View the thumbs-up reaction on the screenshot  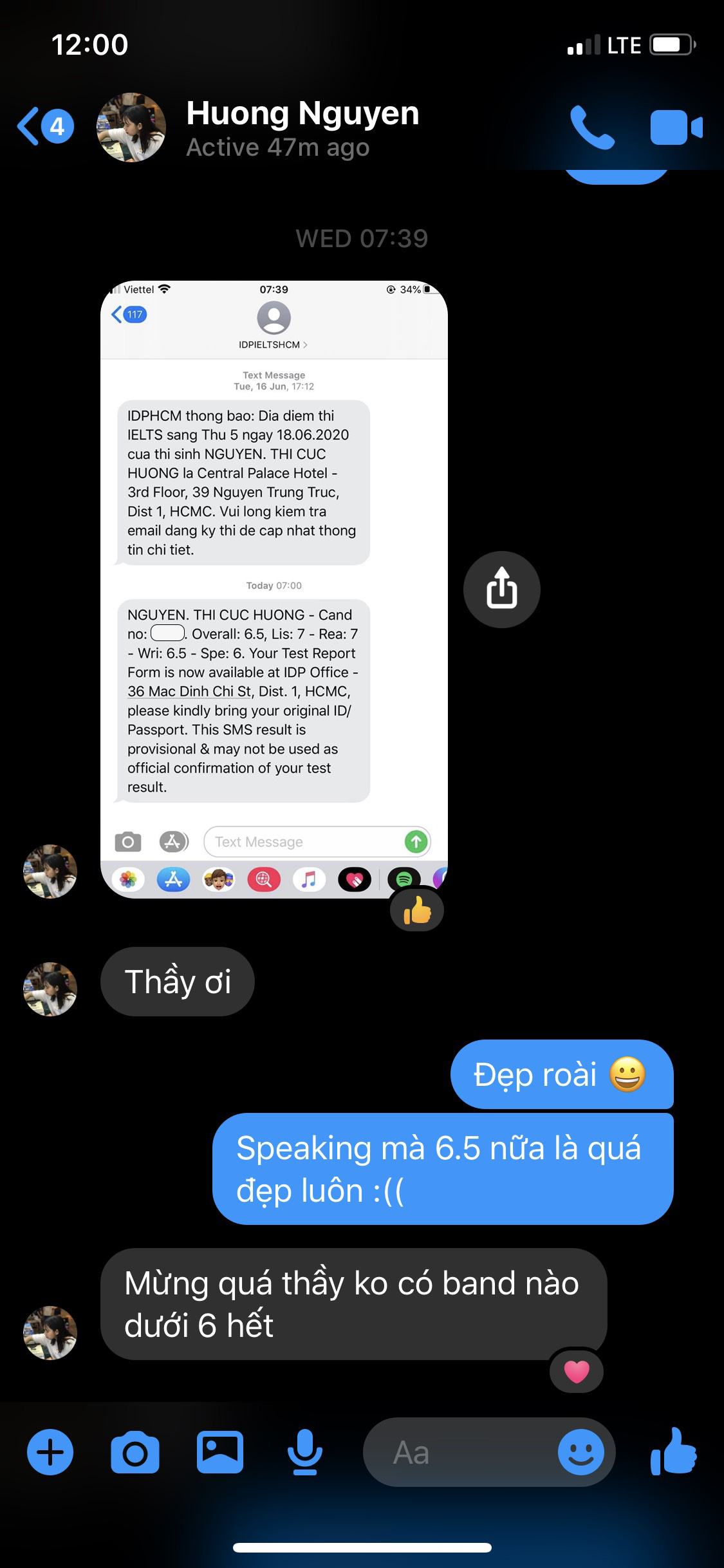pos(417,911)
